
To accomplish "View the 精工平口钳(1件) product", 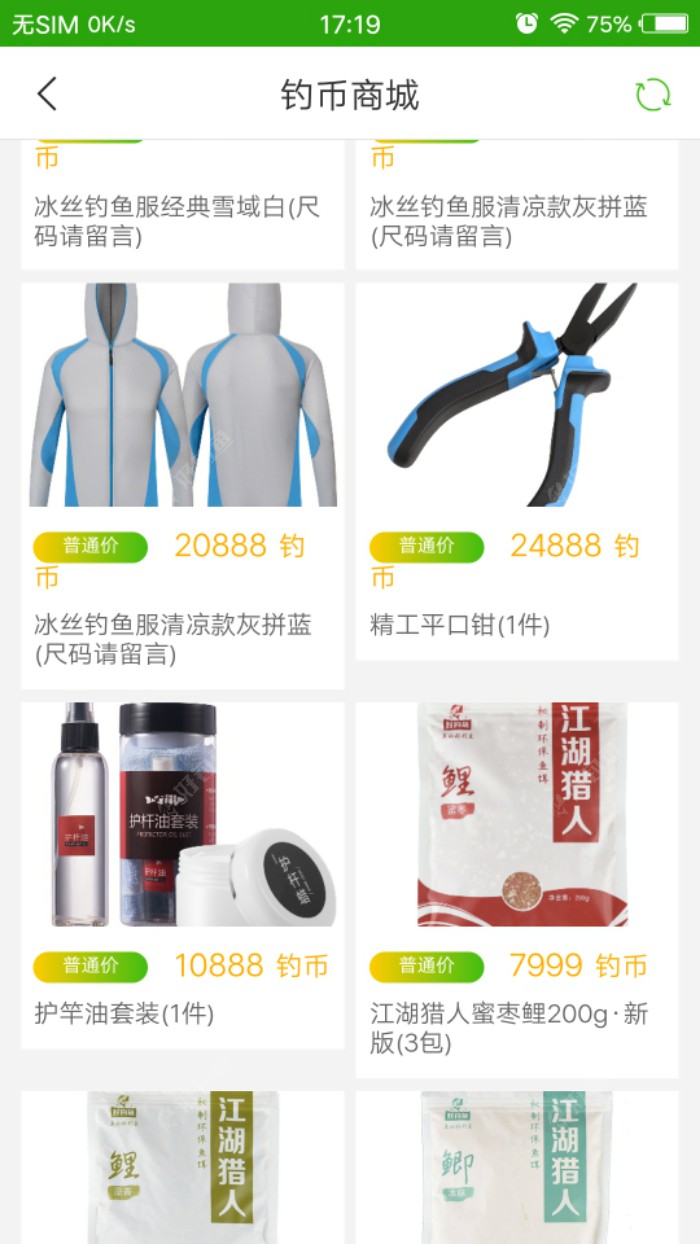I will (x=517, y=470).
